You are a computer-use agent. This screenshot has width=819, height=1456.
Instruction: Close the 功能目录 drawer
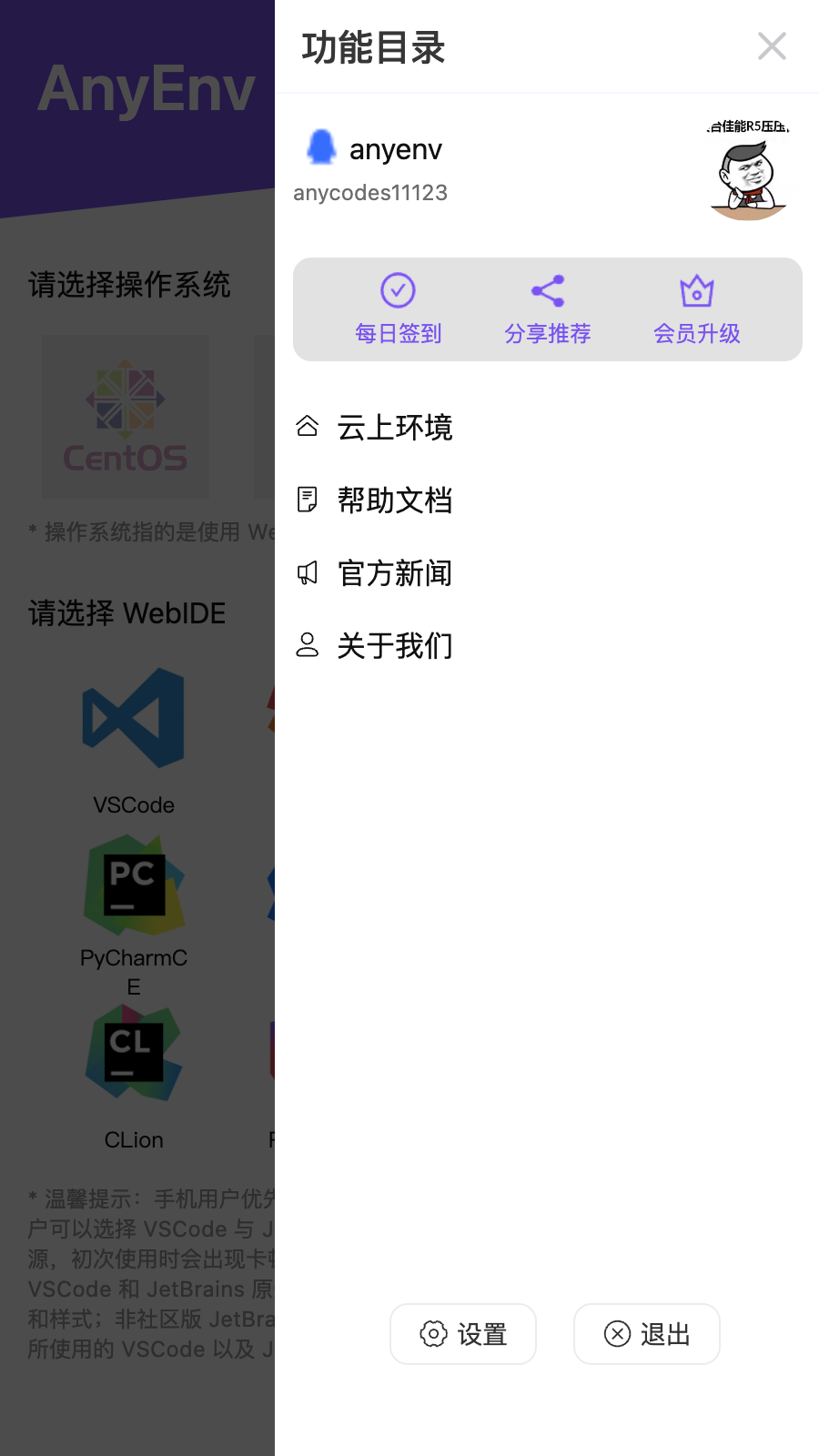point(772,46)
